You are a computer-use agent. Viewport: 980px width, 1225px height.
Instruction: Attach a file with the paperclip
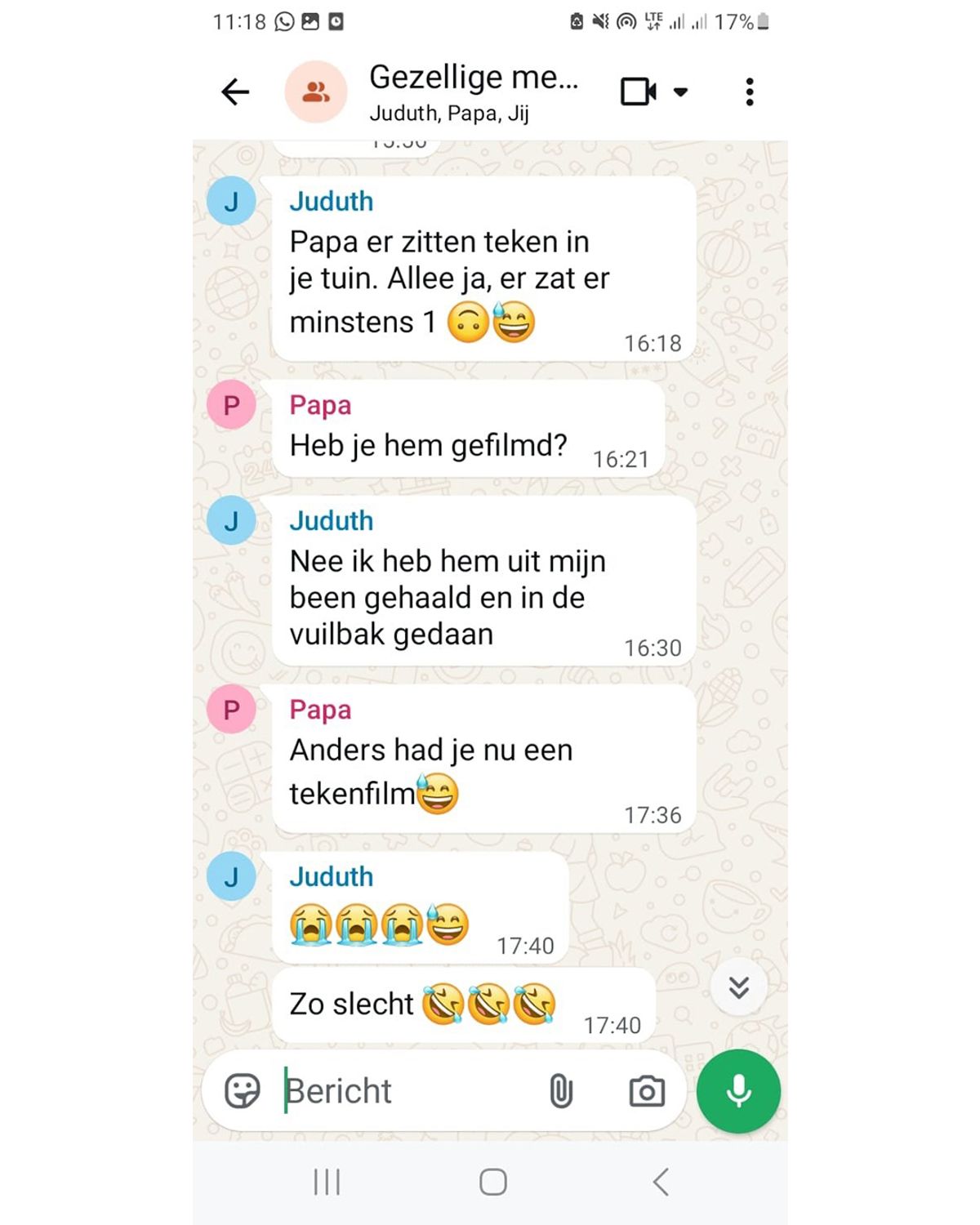point(561,1091)
